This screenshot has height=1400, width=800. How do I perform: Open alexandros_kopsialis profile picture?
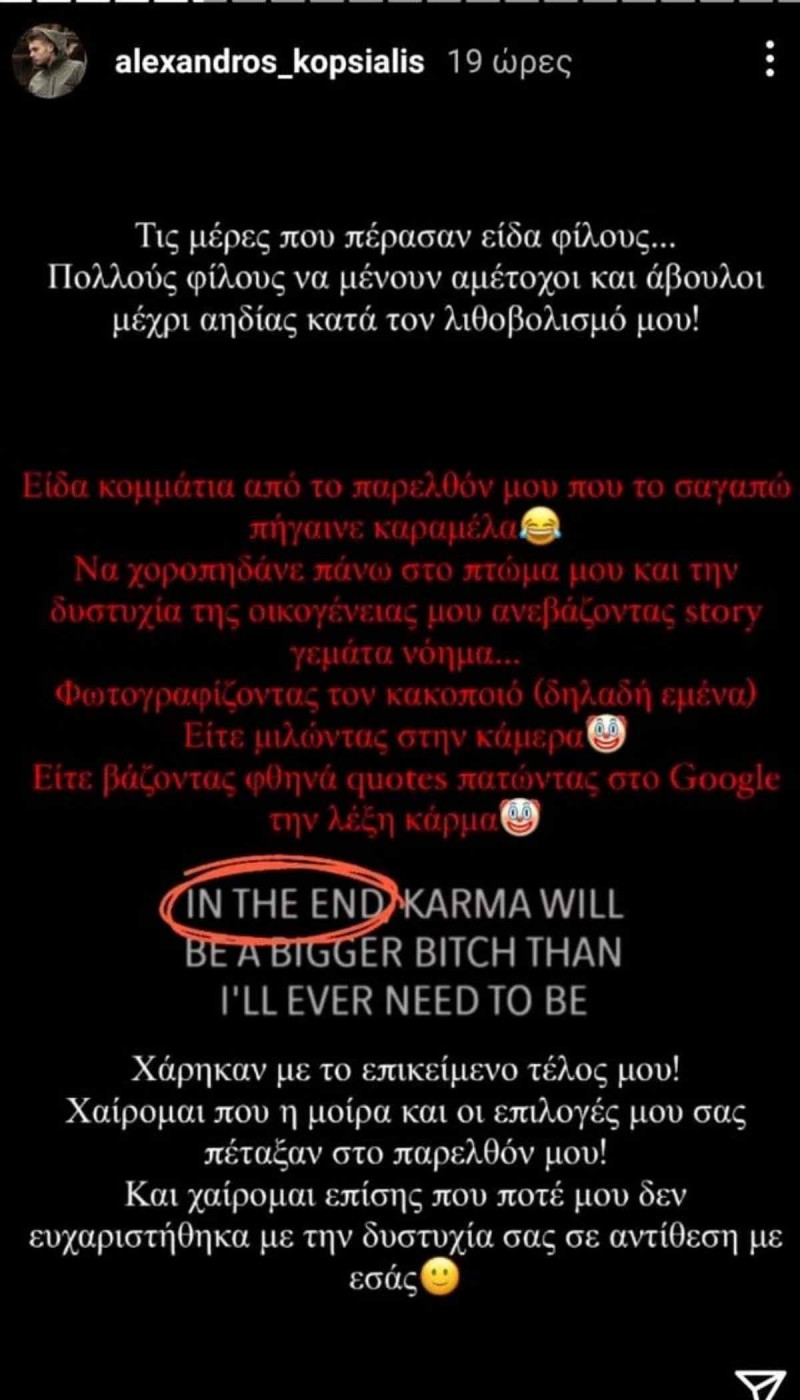coord(49,62)
